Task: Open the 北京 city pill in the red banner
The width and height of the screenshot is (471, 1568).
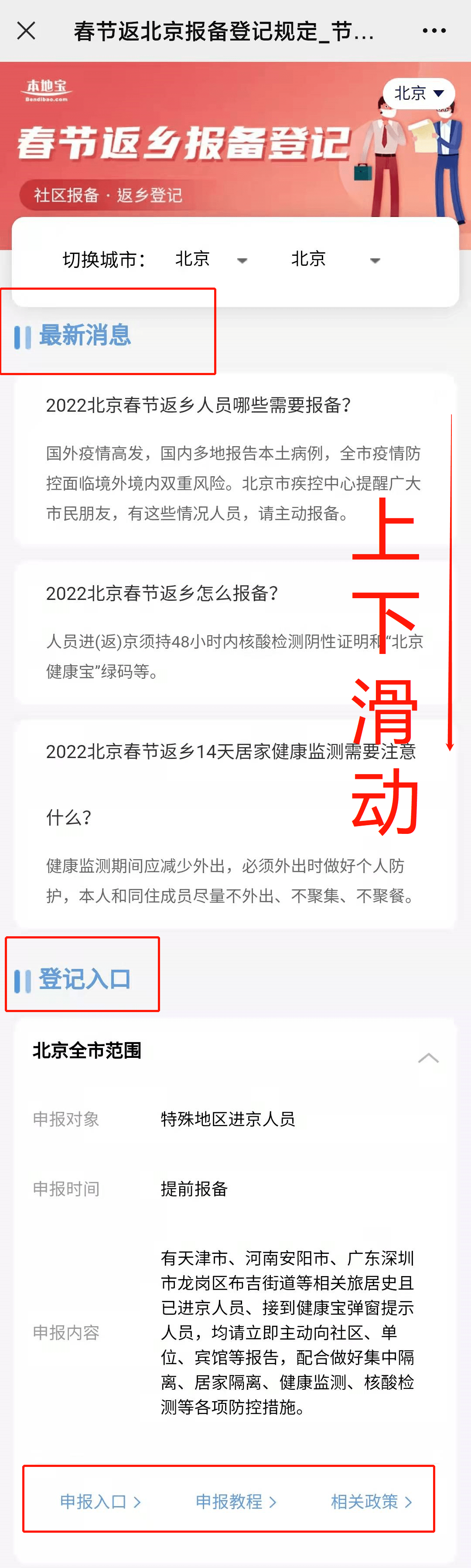Action: (x=419, y=93)
